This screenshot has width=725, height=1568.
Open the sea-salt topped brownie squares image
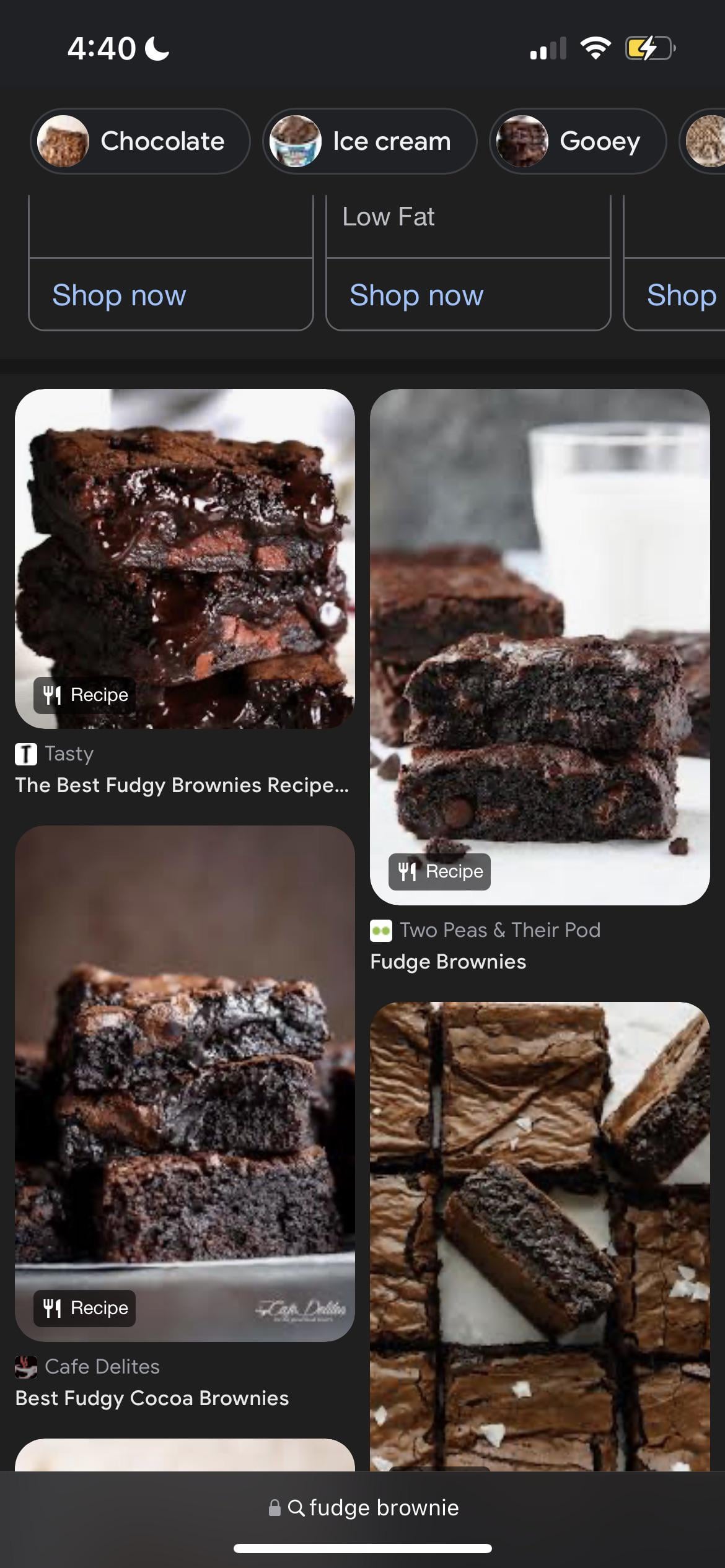click(540, 1236)
